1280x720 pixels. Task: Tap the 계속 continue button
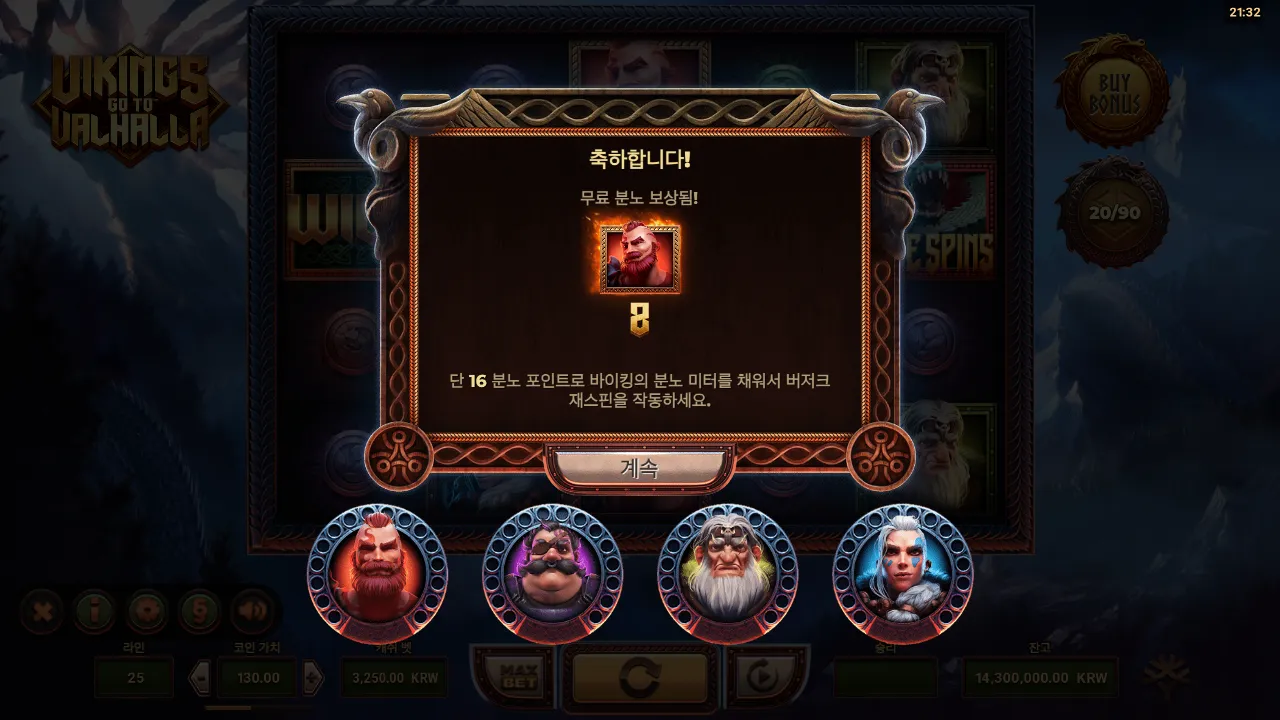[639, 468]
